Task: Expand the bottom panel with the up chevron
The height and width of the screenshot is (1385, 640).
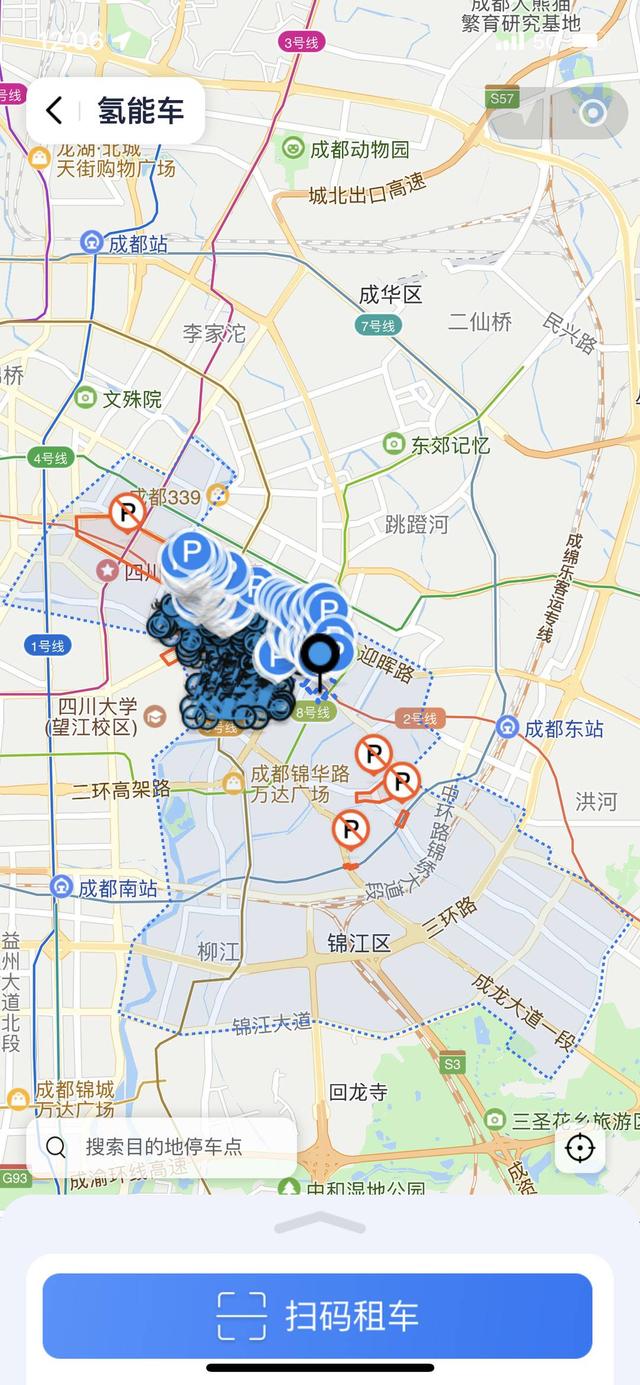Action: coord(320,1224)
